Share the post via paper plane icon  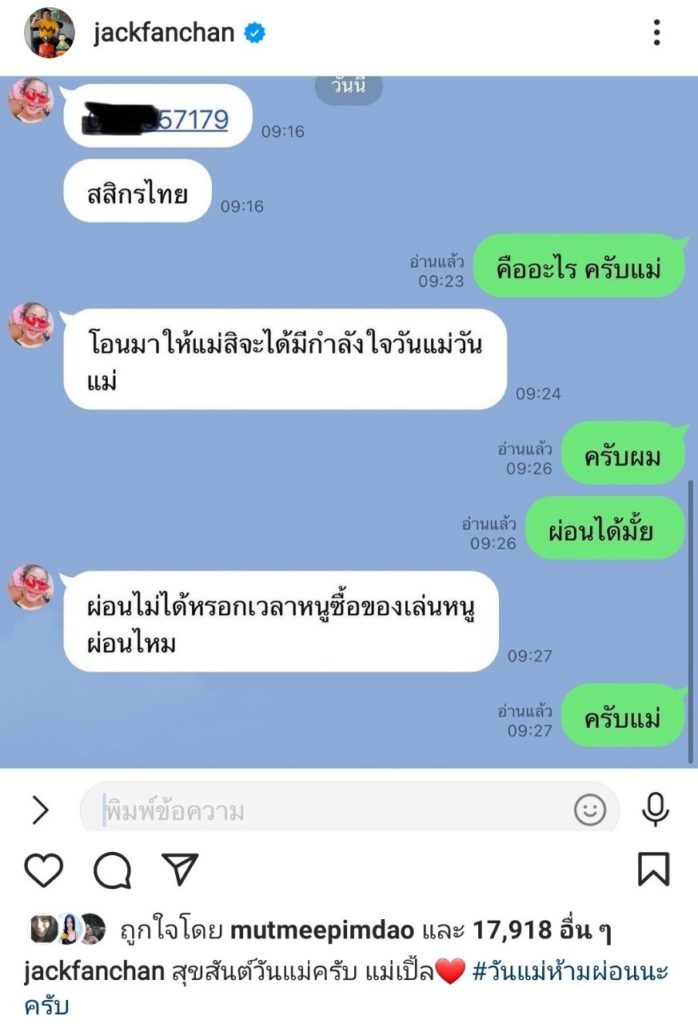pyautogui.click(x=180, y=870)
